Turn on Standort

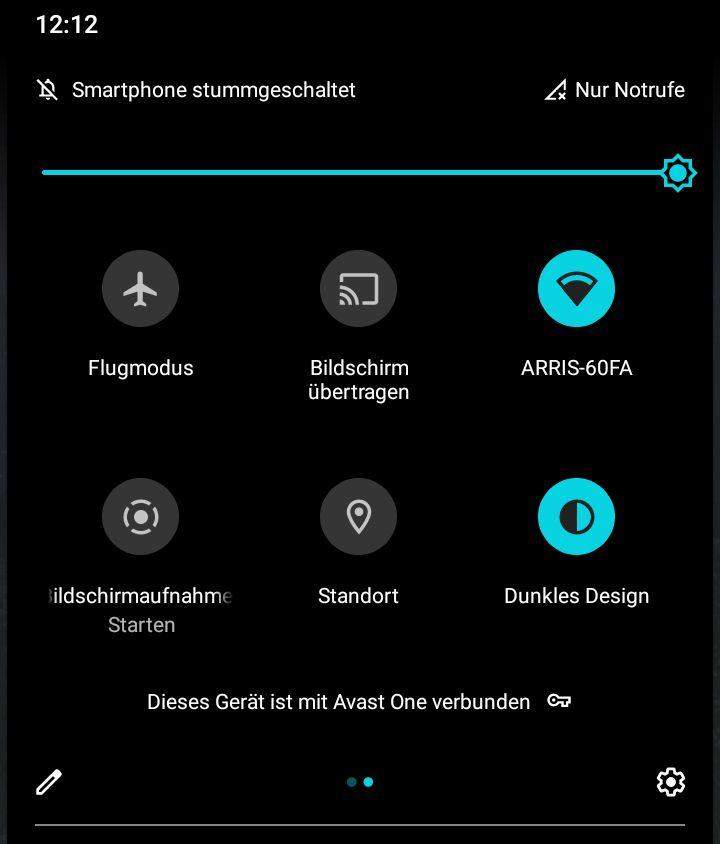(x=358, y=517)
